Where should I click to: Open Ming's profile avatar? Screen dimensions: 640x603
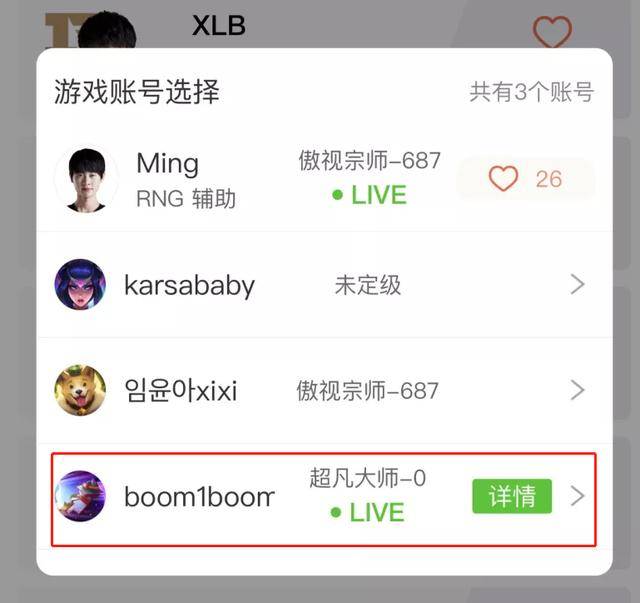pyautogui.click(x=85, y=179)
